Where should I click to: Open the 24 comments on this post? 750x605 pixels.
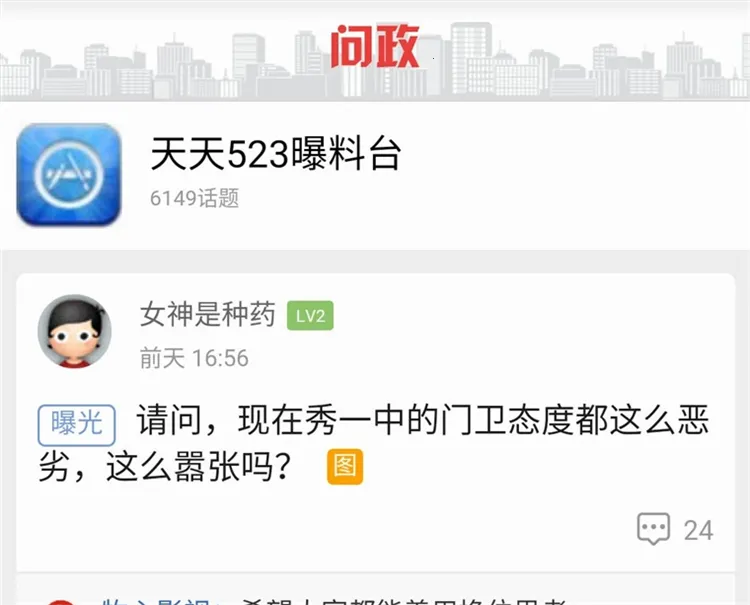676,529
